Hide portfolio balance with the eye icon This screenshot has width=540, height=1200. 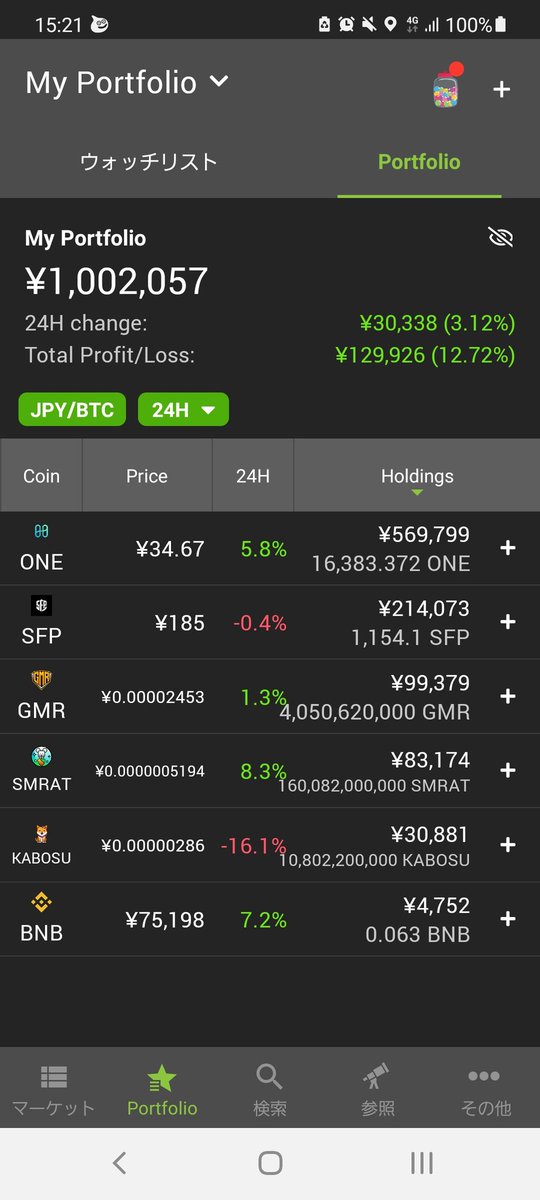pos(500,237)
